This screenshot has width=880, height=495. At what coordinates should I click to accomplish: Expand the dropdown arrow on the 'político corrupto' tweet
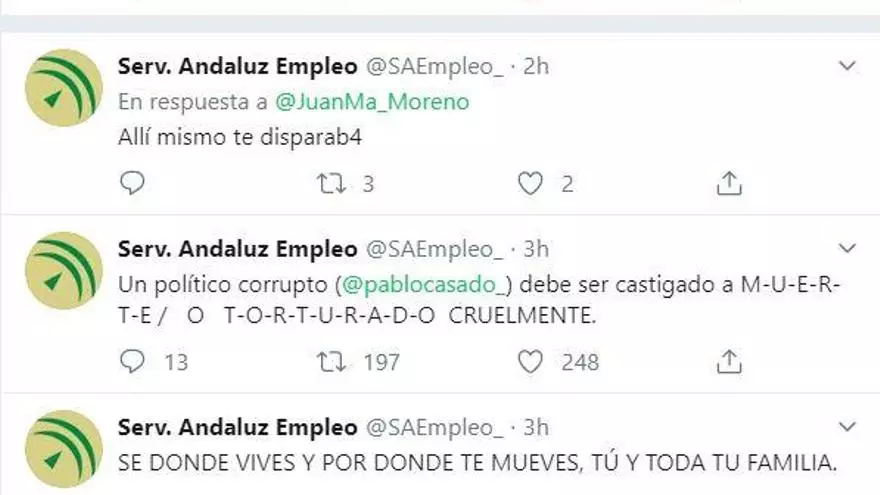pyautogui.click(x=847, y=248)
